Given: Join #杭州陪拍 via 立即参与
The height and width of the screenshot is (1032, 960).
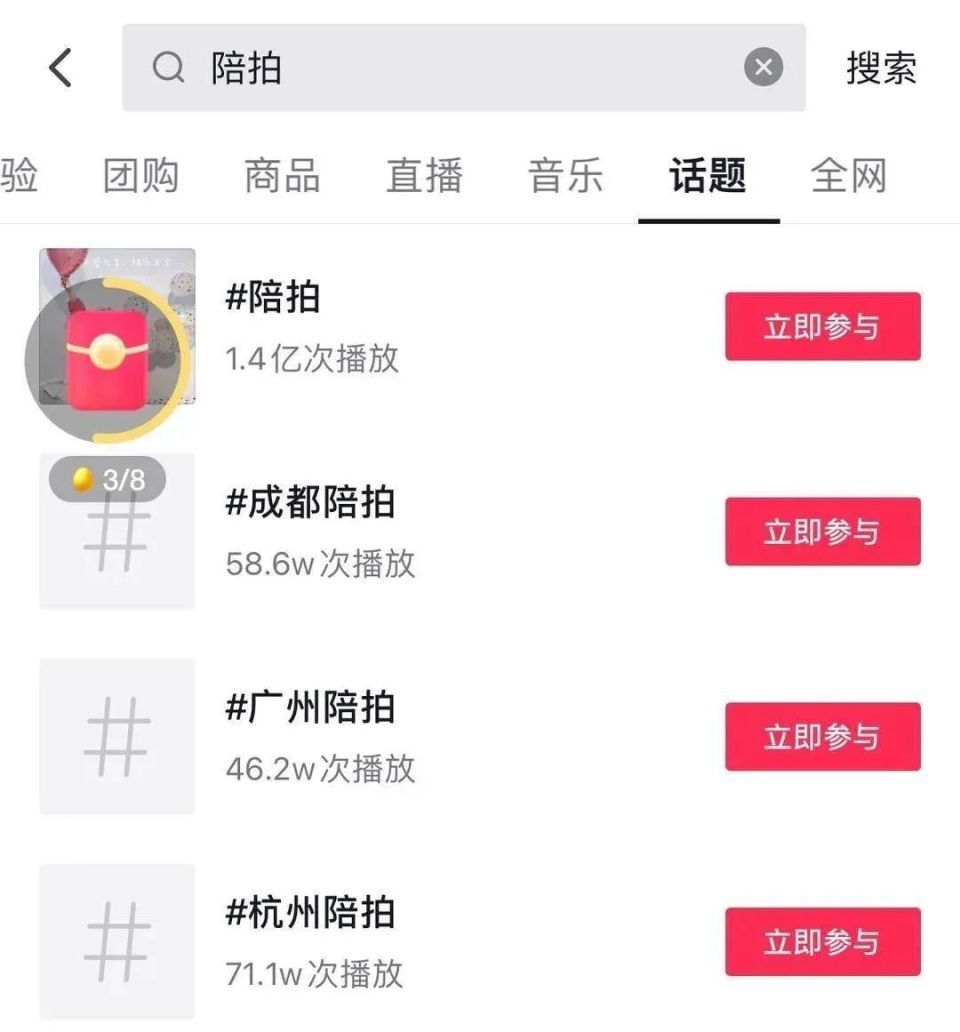Looking at the screenshot, I should (x=822, y=942).
